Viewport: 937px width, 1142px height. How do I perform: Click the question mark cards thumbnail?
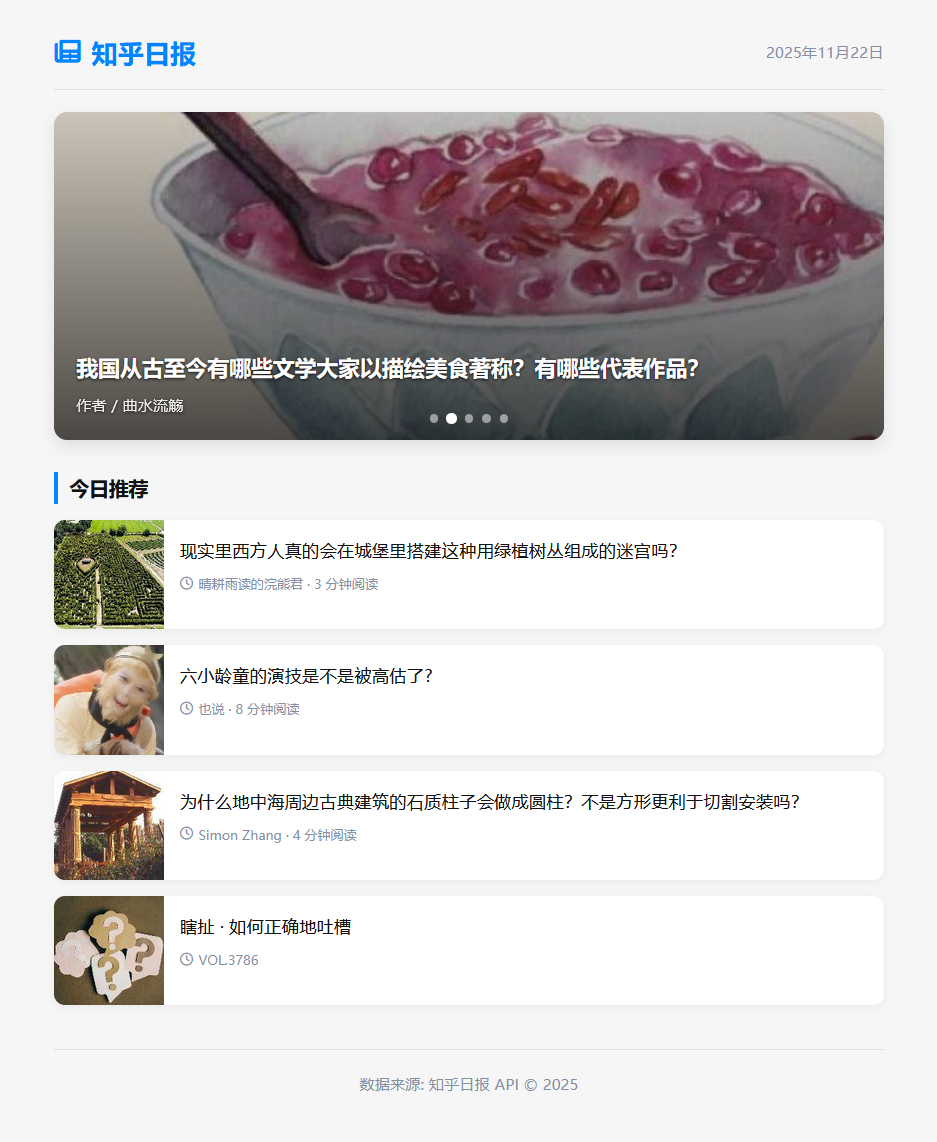108,950
